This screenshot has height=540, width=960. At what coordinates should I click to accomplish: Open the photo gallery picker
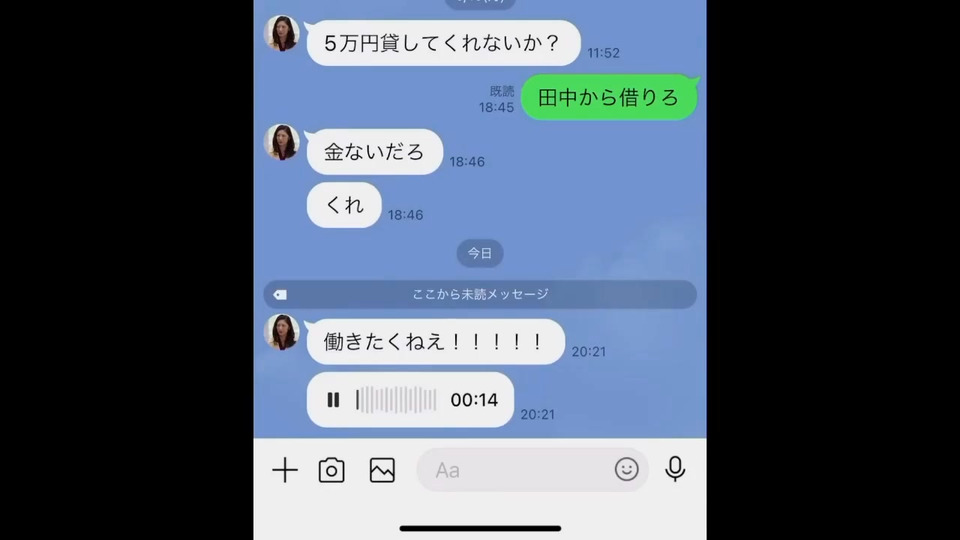click(x=382, y=470)
